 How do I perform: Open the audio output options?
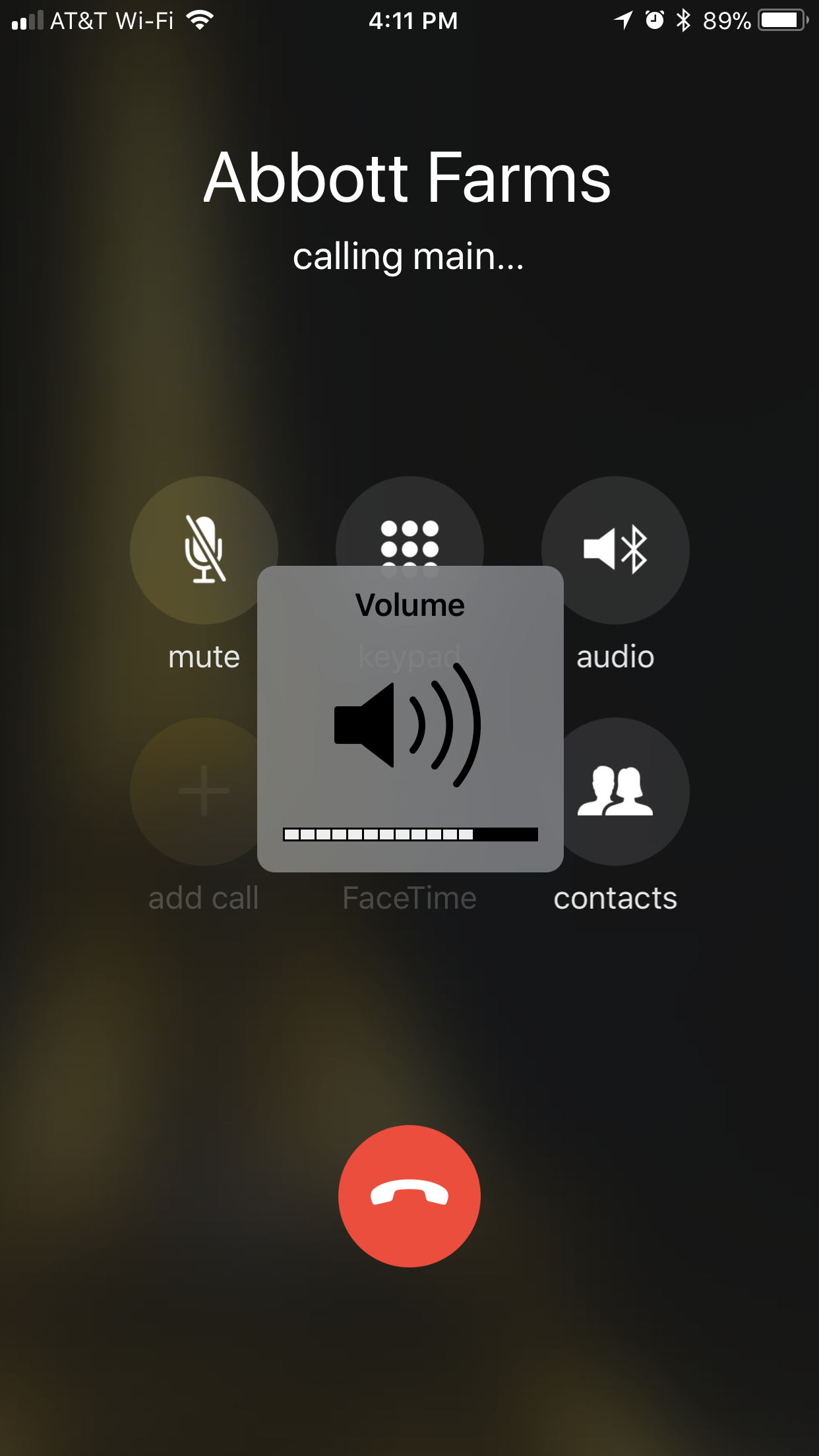(x=615, y=550)
